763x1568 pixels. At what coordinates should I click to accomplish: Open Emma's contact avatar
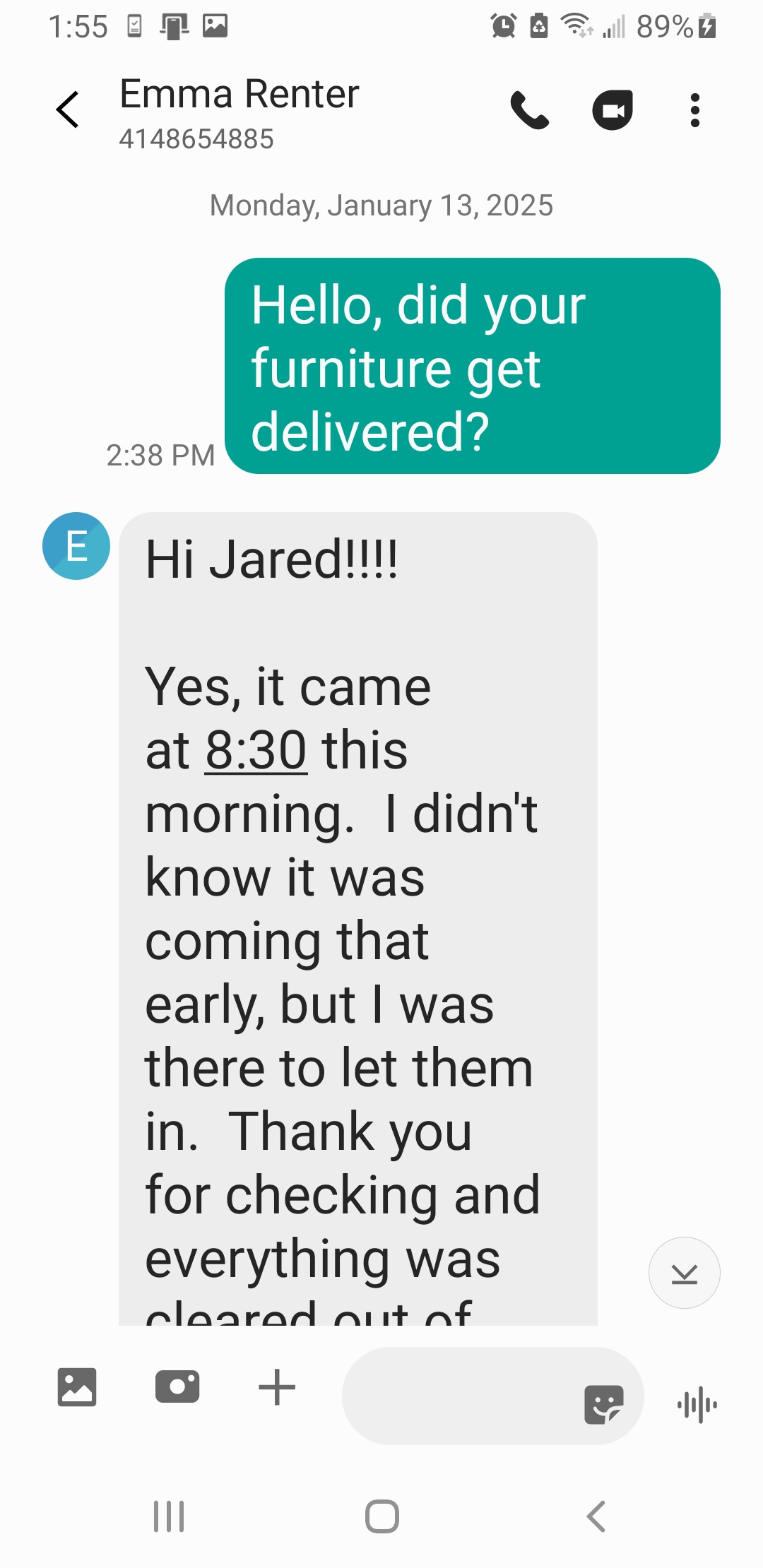[76, 546]
